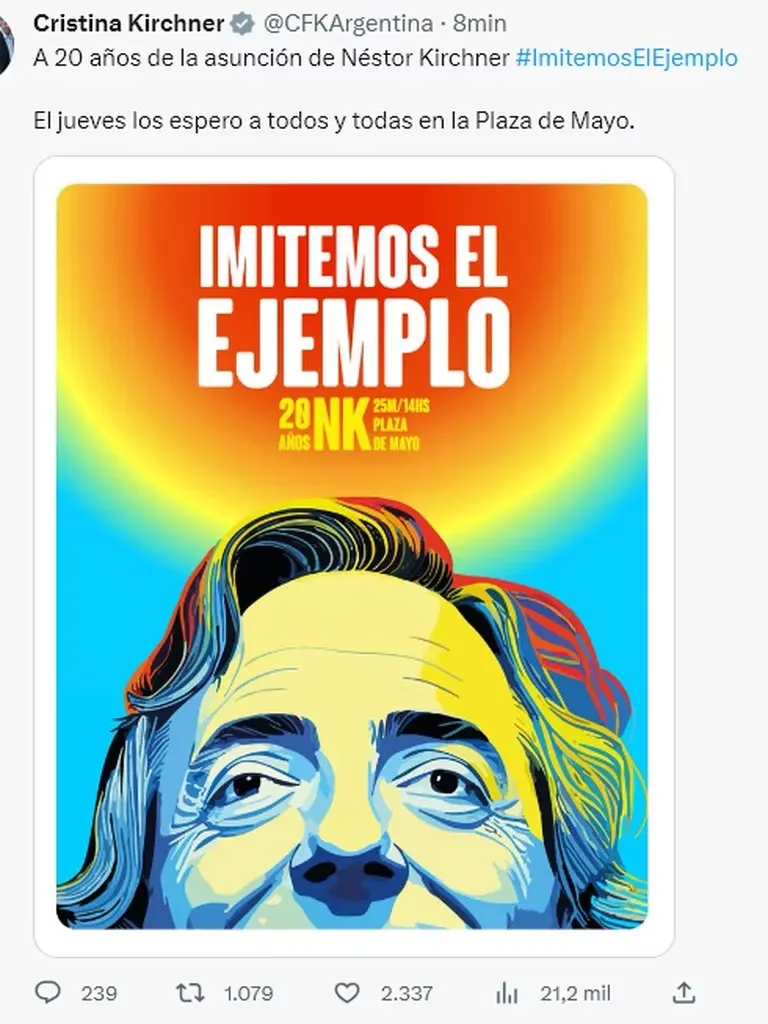Tap Cristina Kirchner's avatar picture
768x1024 pixels.
click(x=6, y=45)
